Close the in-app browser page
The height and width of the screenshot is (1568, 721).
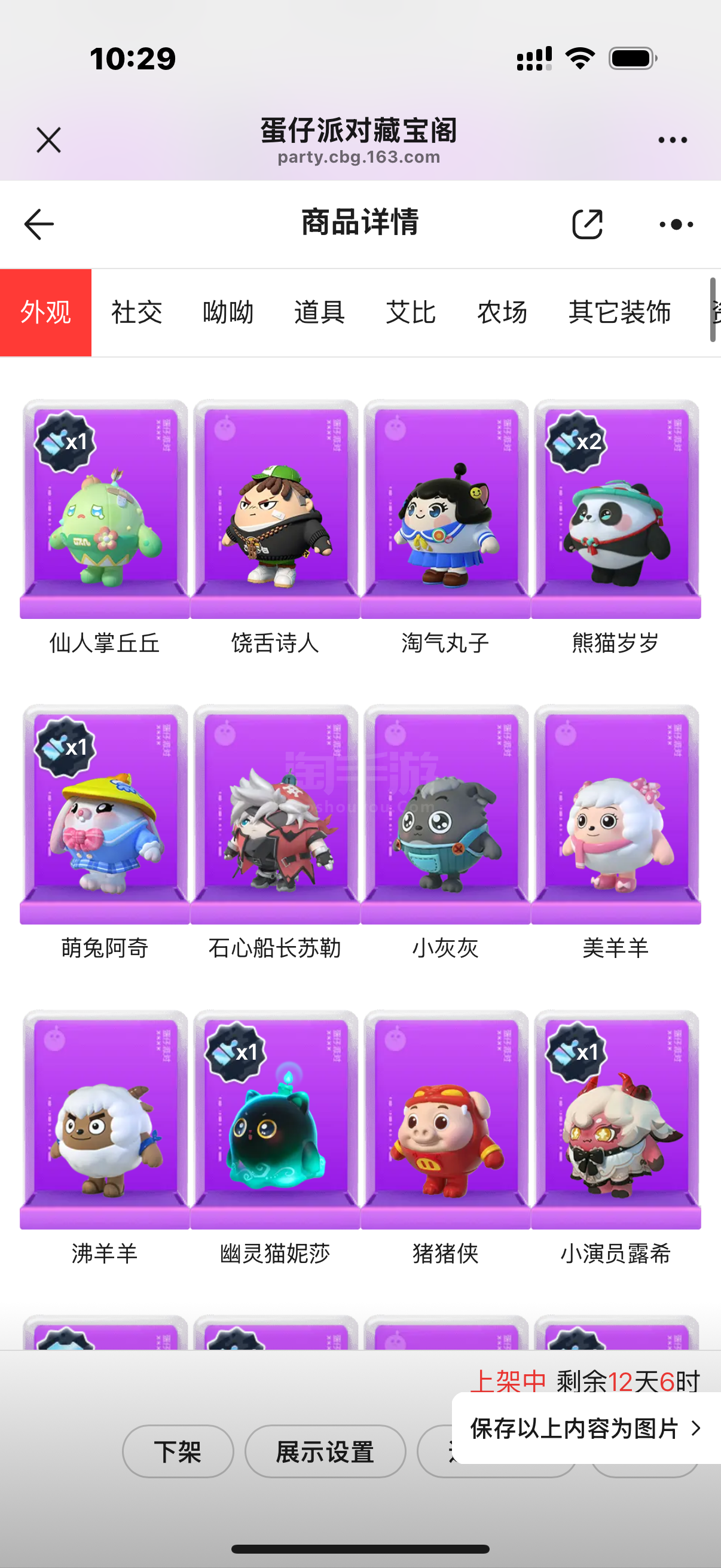(x=48, y=140)
